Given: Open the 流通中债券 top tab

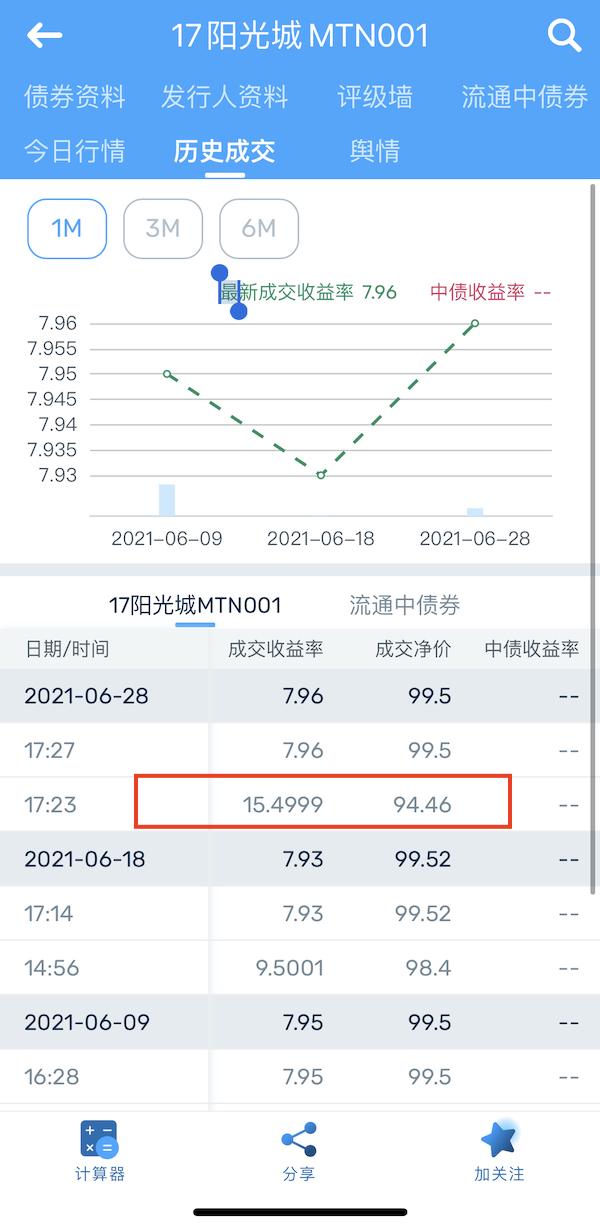Looking at the screenshot, I should (525, 97).
